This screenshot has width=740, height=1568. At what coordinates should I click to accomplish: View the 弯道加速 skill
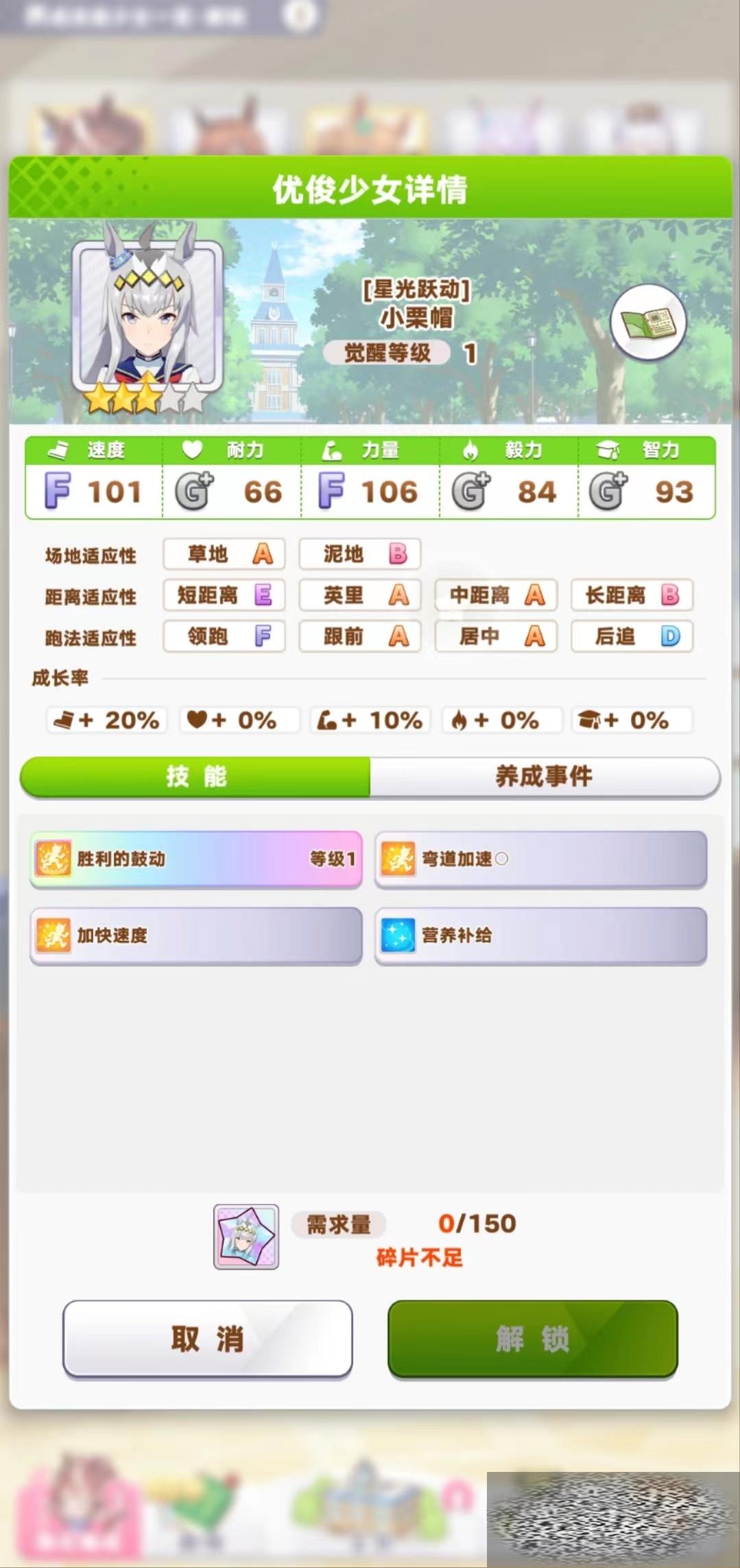(540, 859)
